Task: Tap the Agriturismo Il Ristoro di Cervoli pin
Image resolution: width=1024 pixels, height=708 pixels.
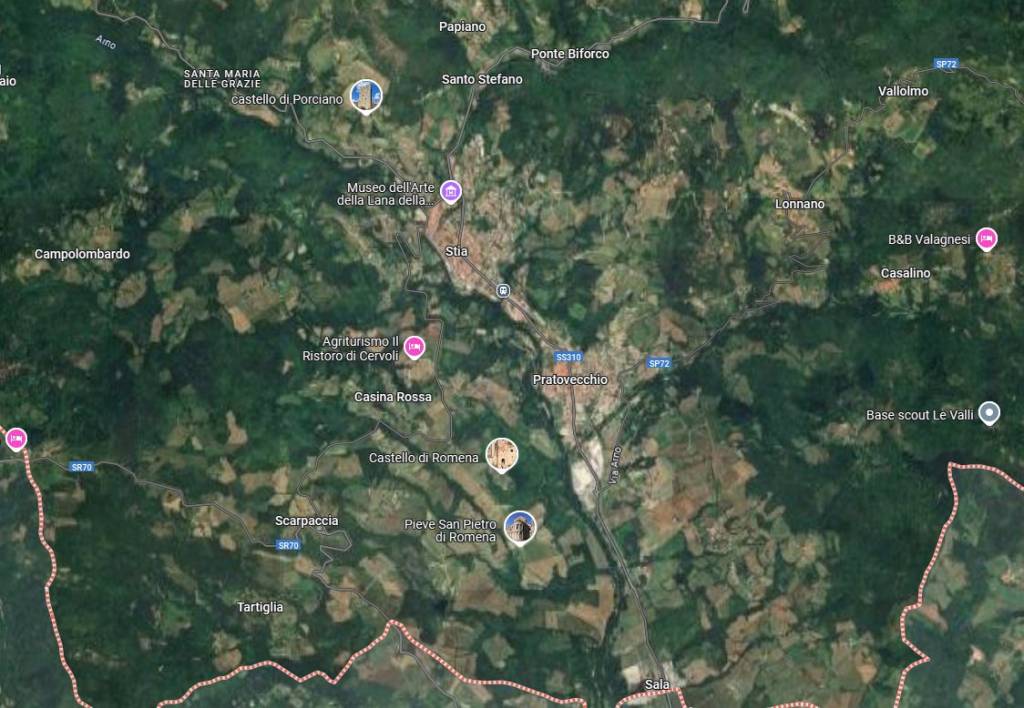Action: point(414,347)
